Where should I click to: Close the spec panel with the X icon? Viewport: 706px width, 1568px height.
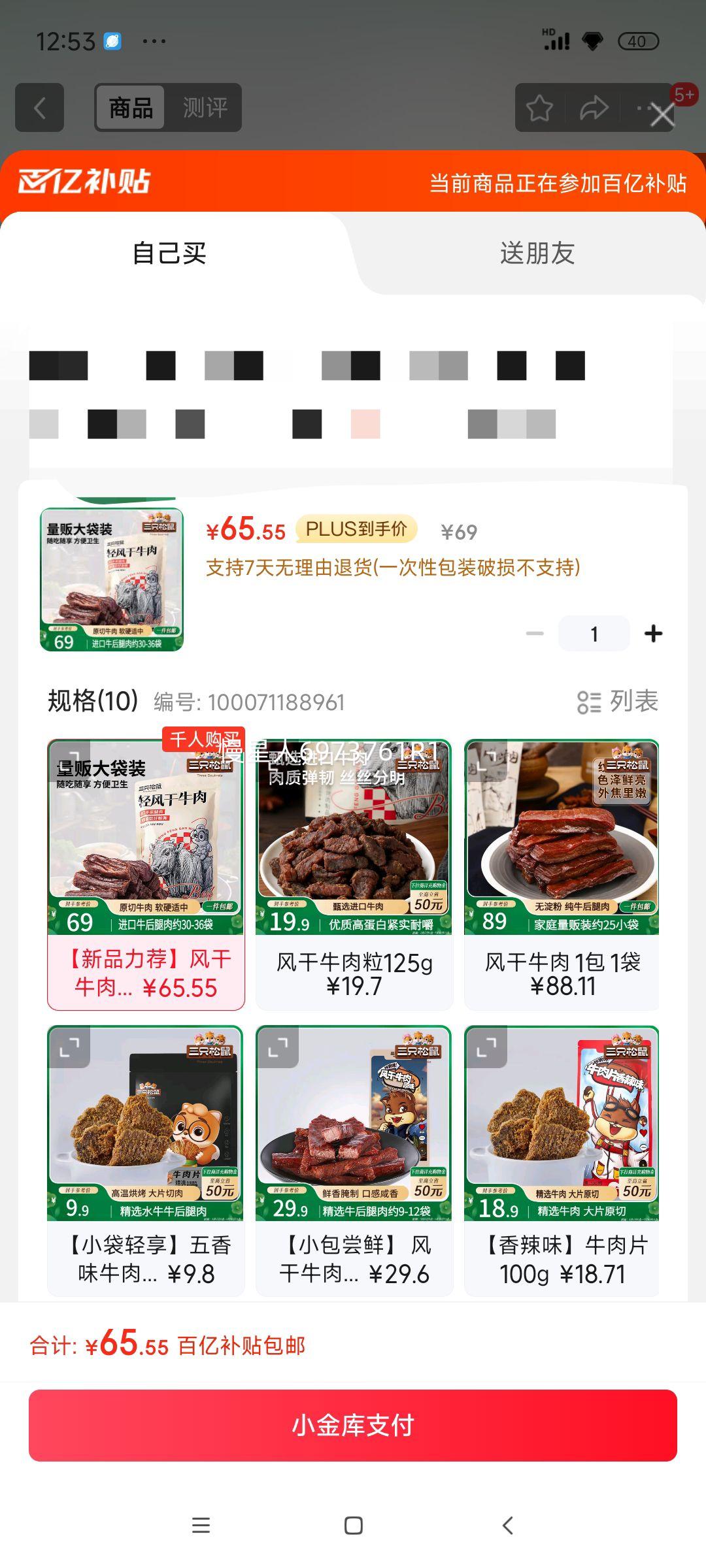(x=662, y=115)
